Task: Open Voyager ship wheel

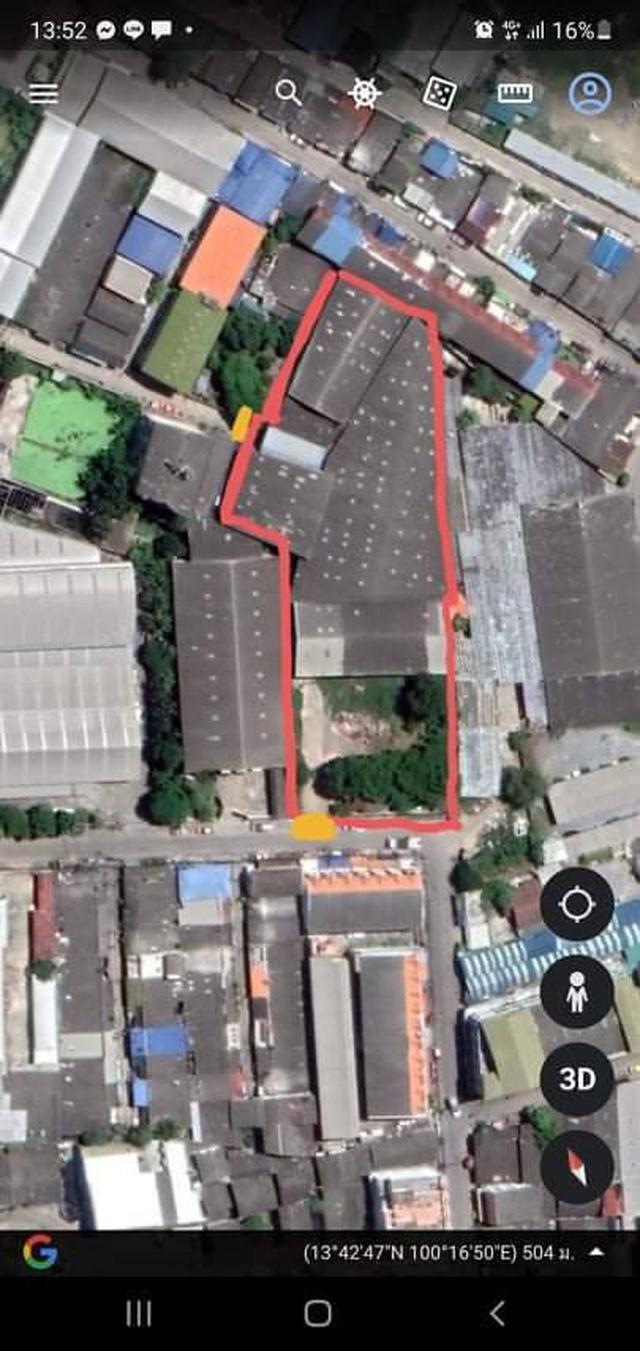Action: [x=365, y=93]
